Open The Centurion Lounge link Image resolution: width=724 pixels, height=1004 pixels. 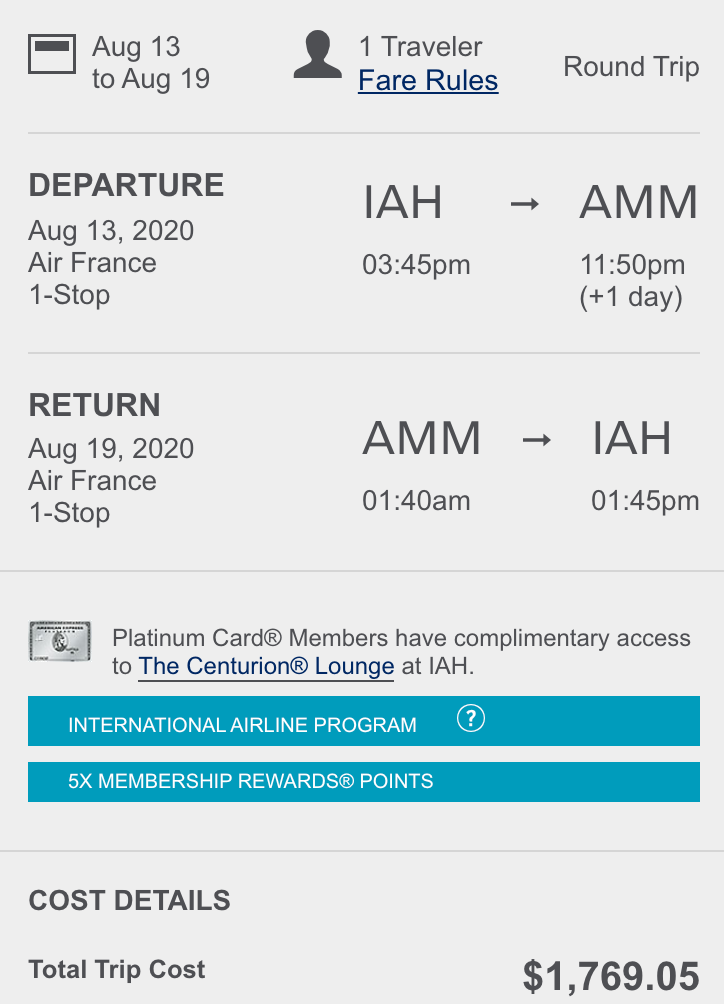266,666
